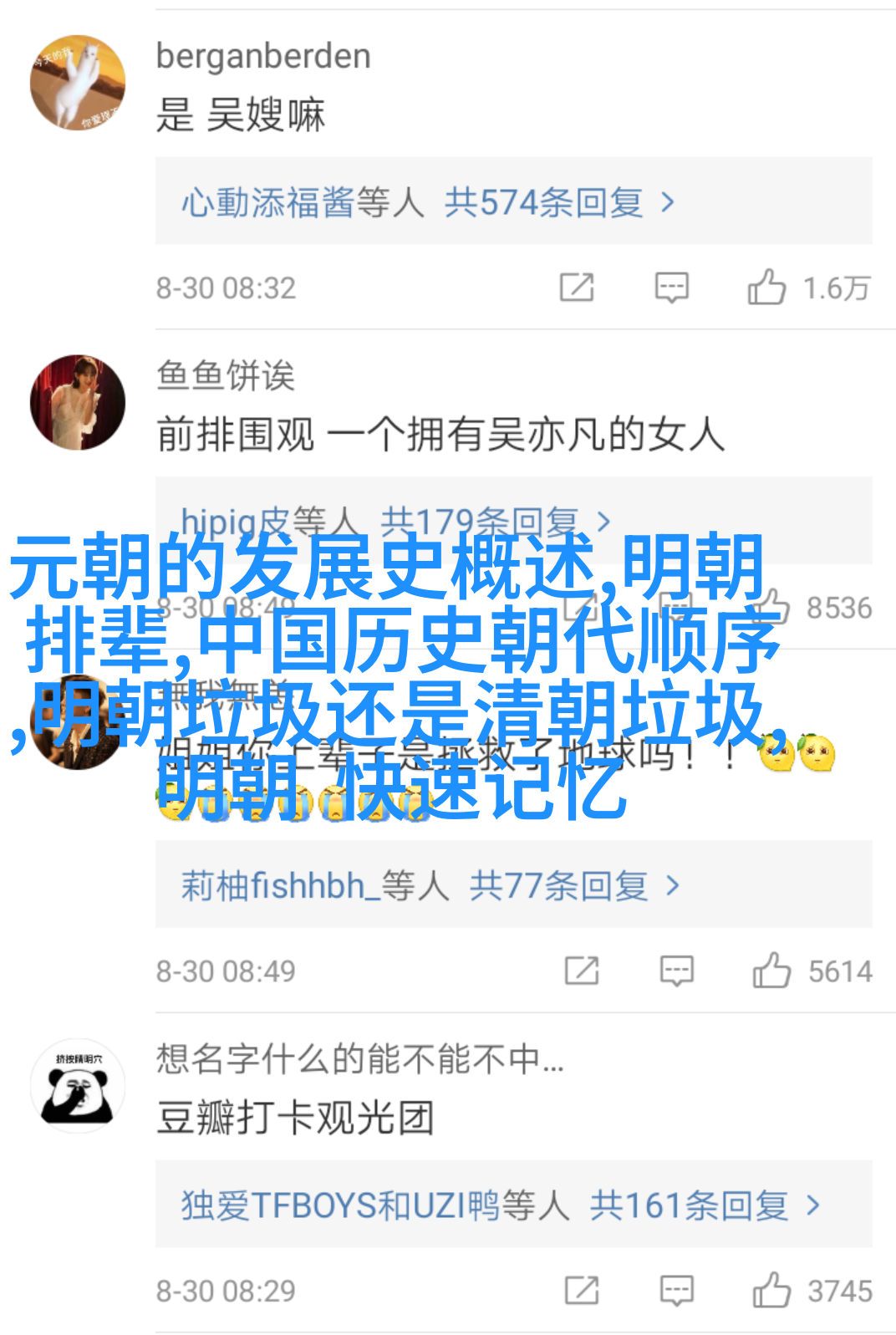View 161 replies under 豆瓣打卡观光团 comment
The image size is (896, 1335).
(500, 1205)
